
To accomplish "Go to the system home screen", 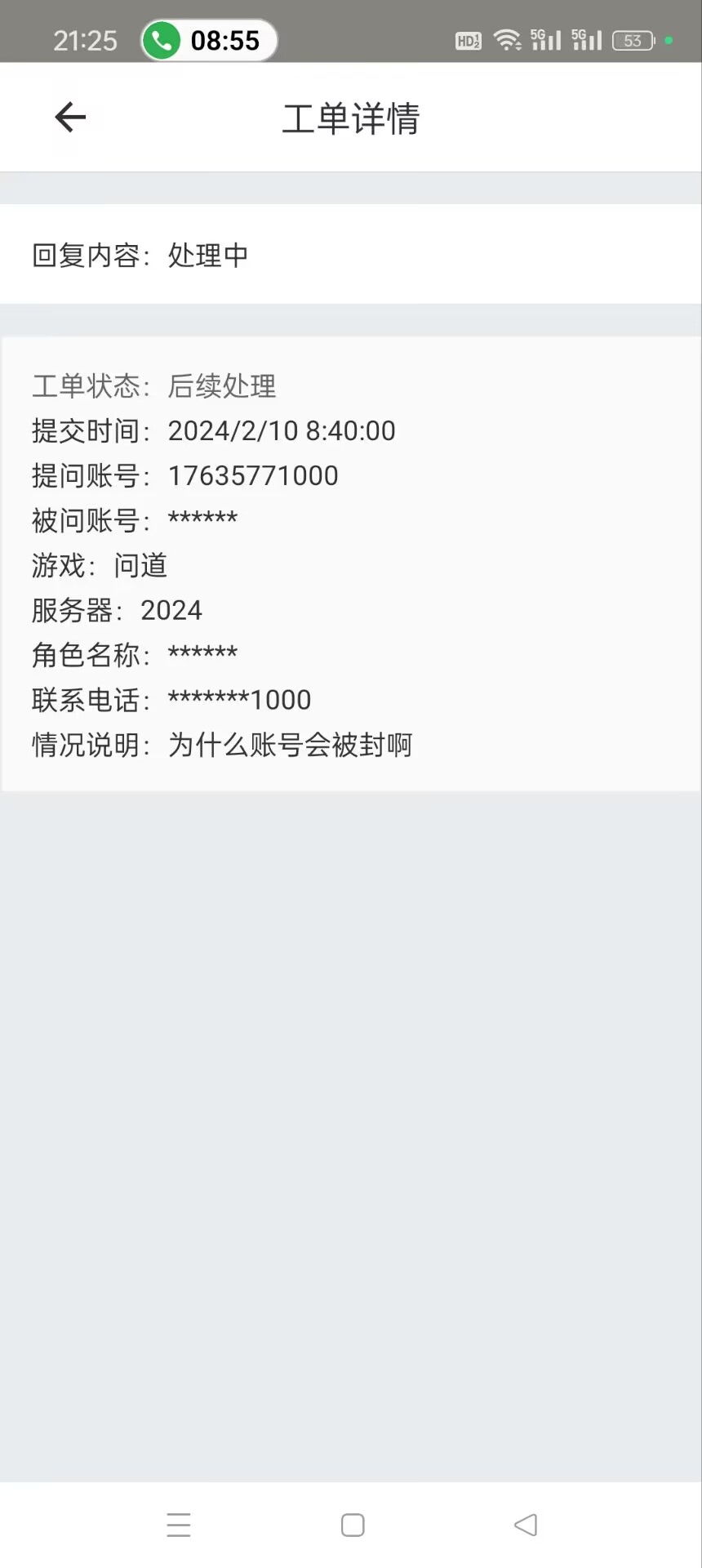I will click(x=353, y=1525).
